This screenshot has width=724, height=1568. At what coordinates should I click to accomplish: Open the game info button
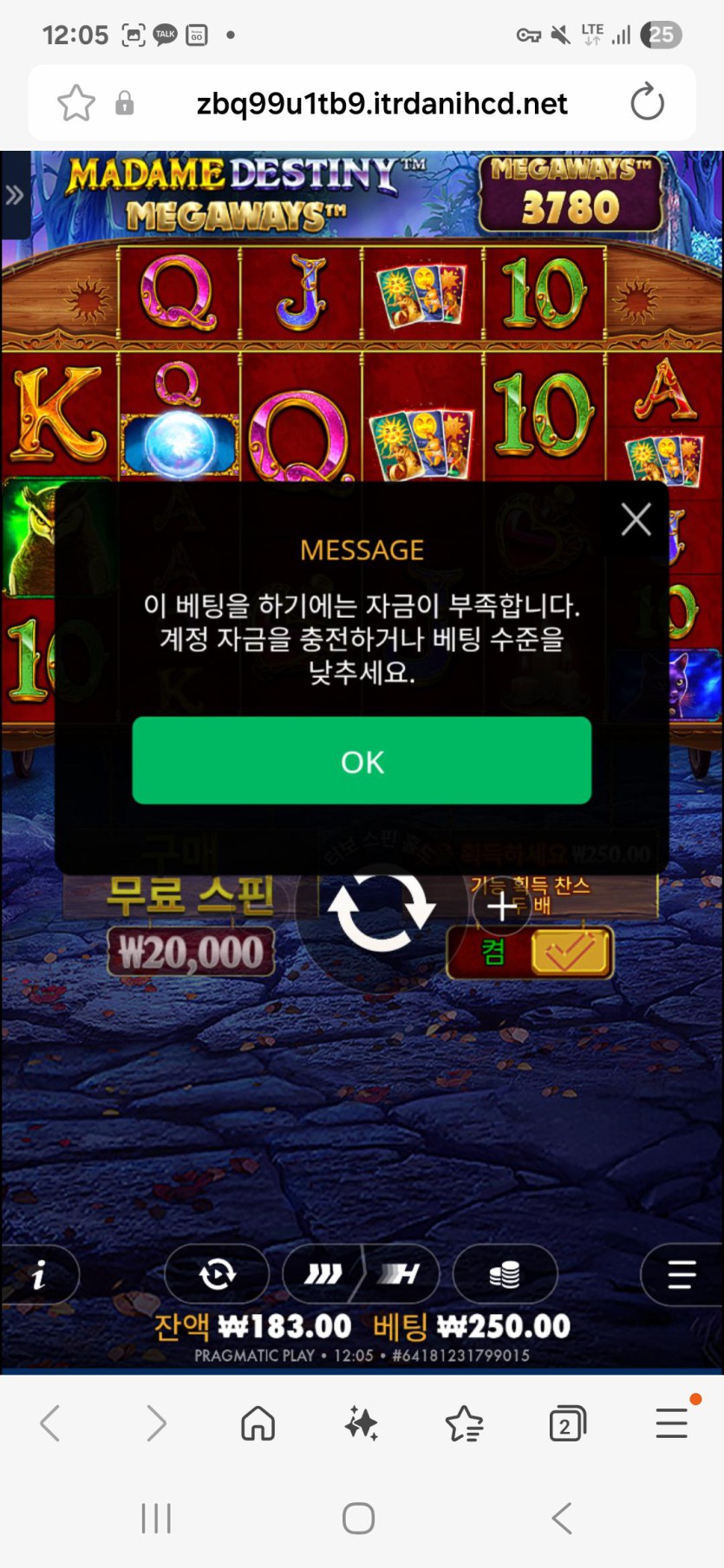tap(39, 1274)
